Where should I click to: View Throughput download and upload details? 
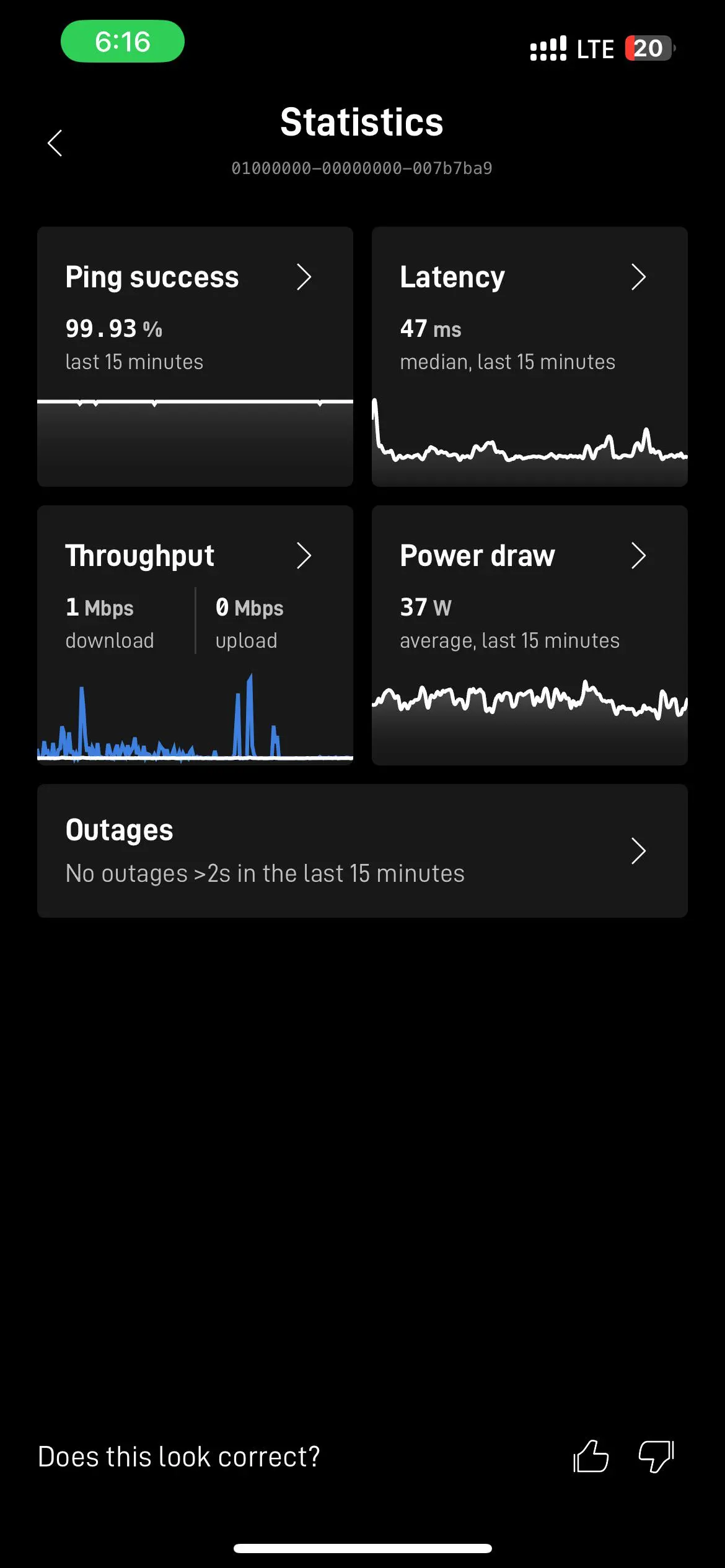click(x=195, y=634)
